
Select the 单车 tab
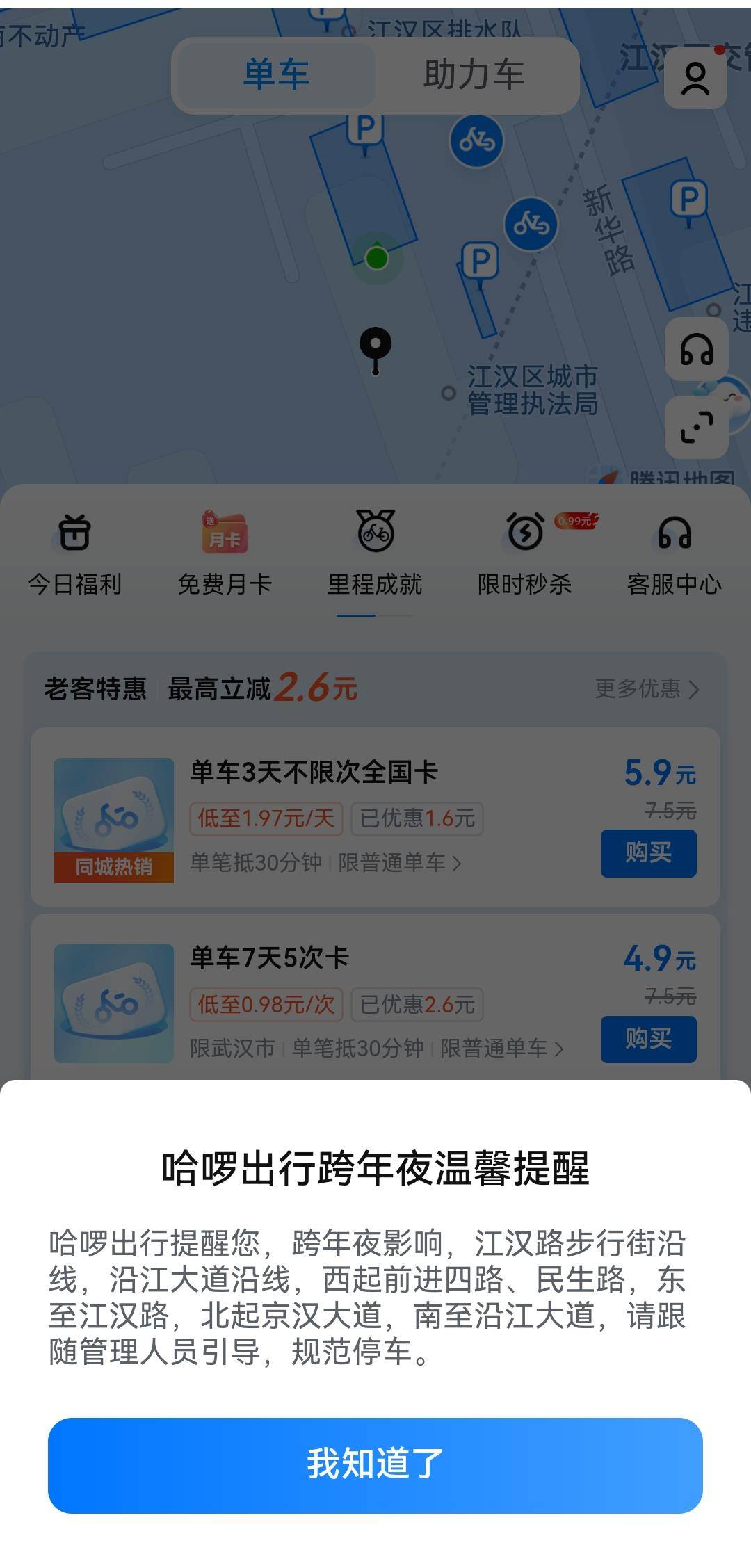[276, 74]
